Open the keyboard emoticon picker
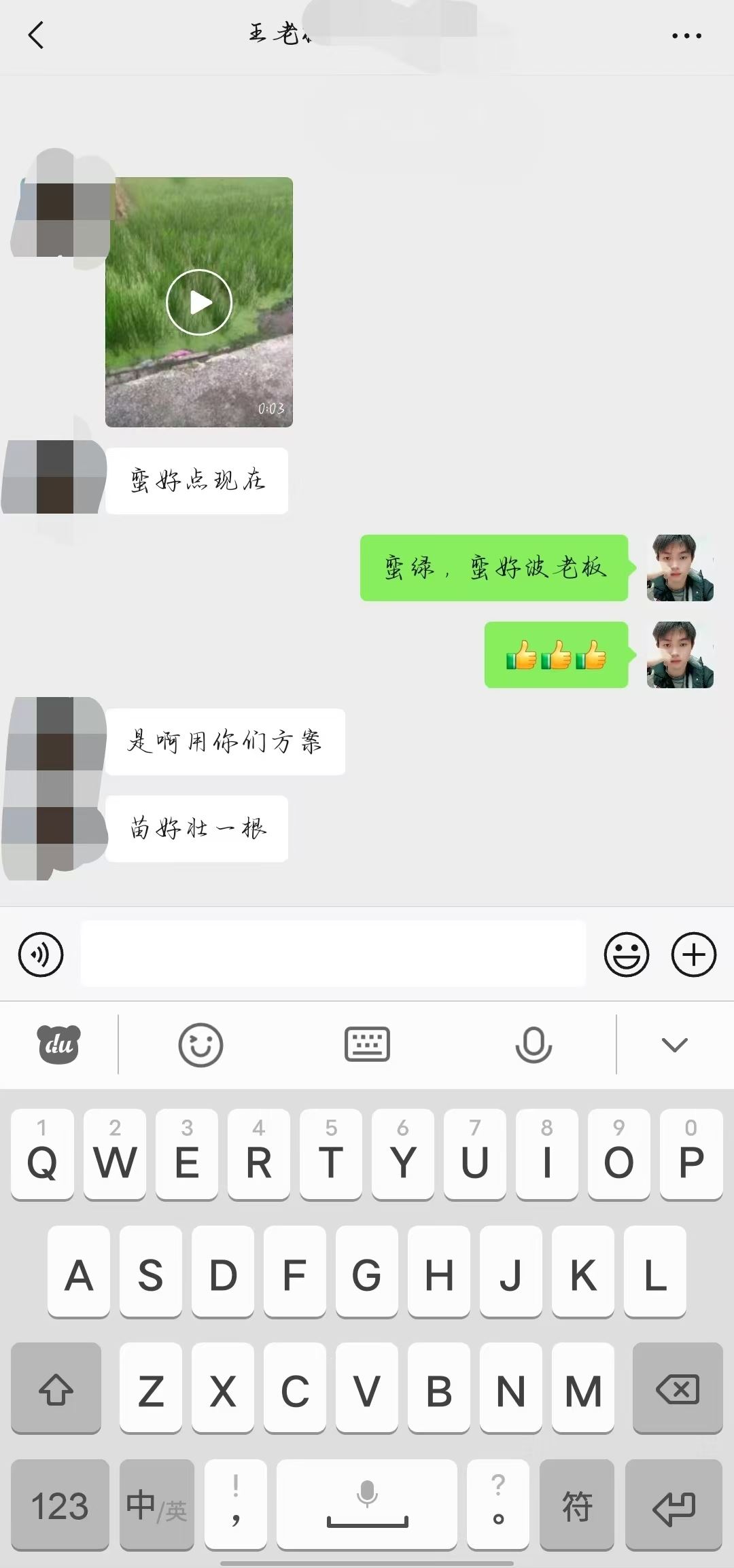Screen dimensions: 734x1568 point(200,1044)
